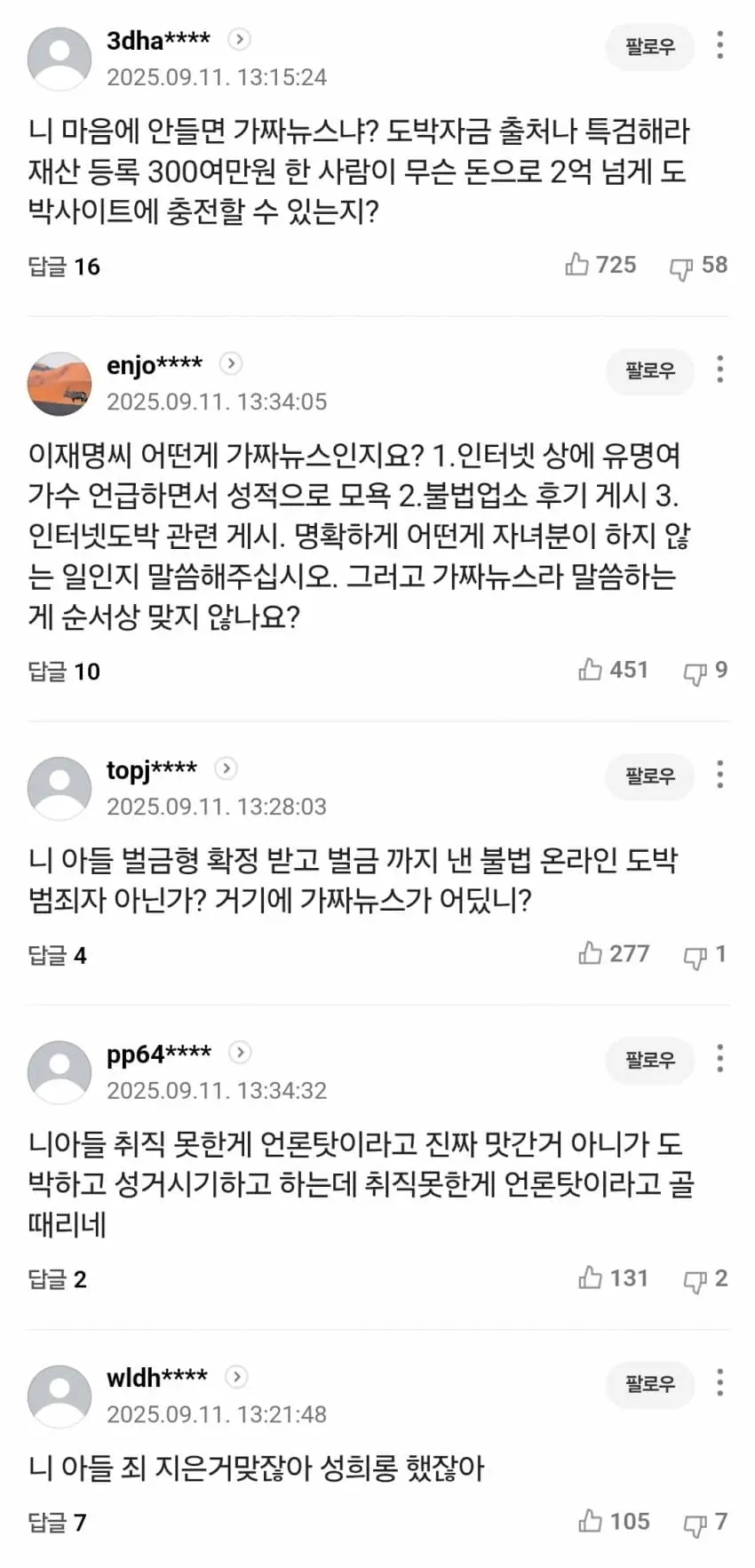Follow user wldh****
The width and height of the screenshot is (755, 1568).
pyautogui.click(x=649, y=1383)
